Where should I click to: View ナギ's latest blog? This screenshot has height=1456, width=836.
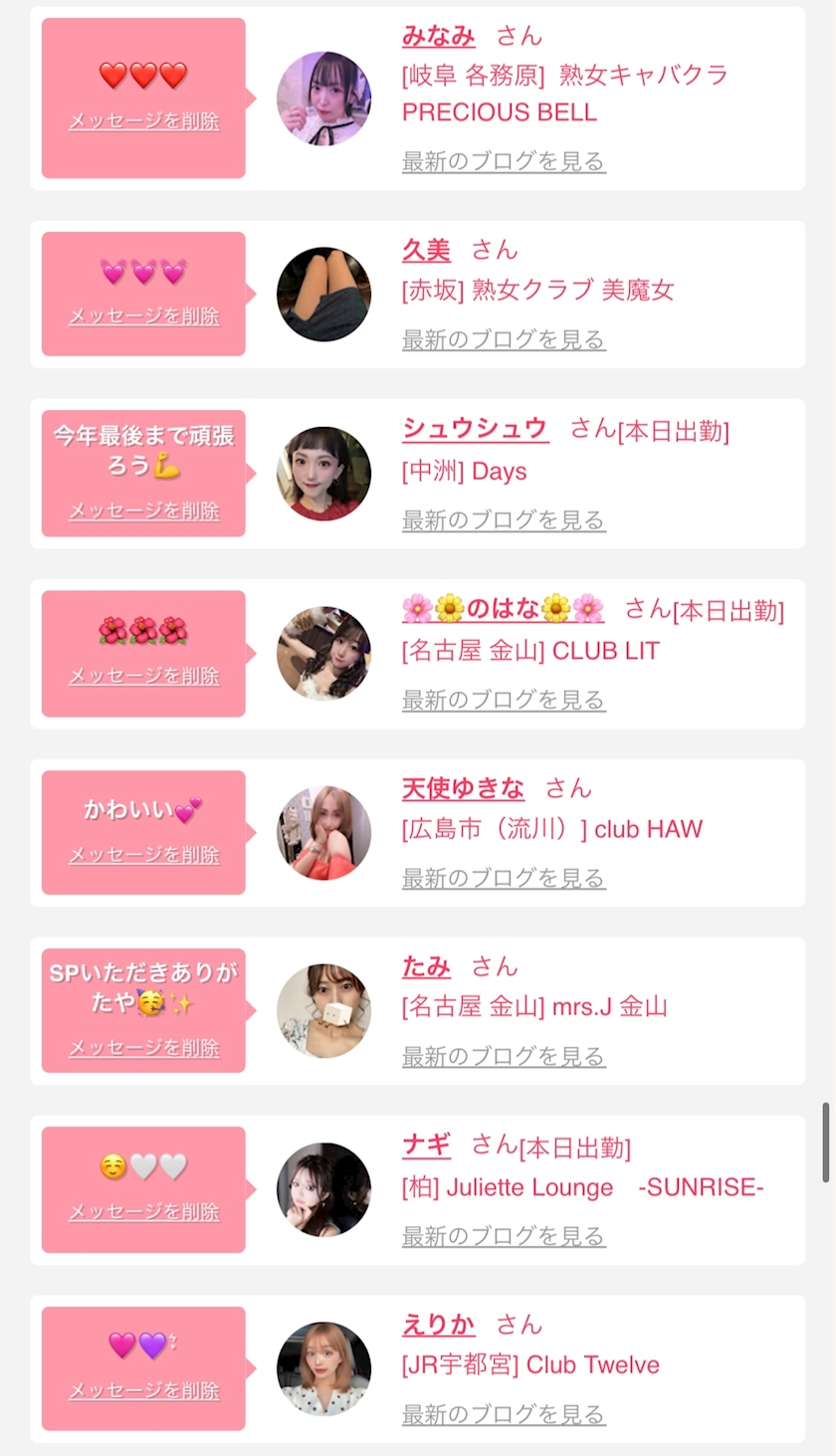504,1236
